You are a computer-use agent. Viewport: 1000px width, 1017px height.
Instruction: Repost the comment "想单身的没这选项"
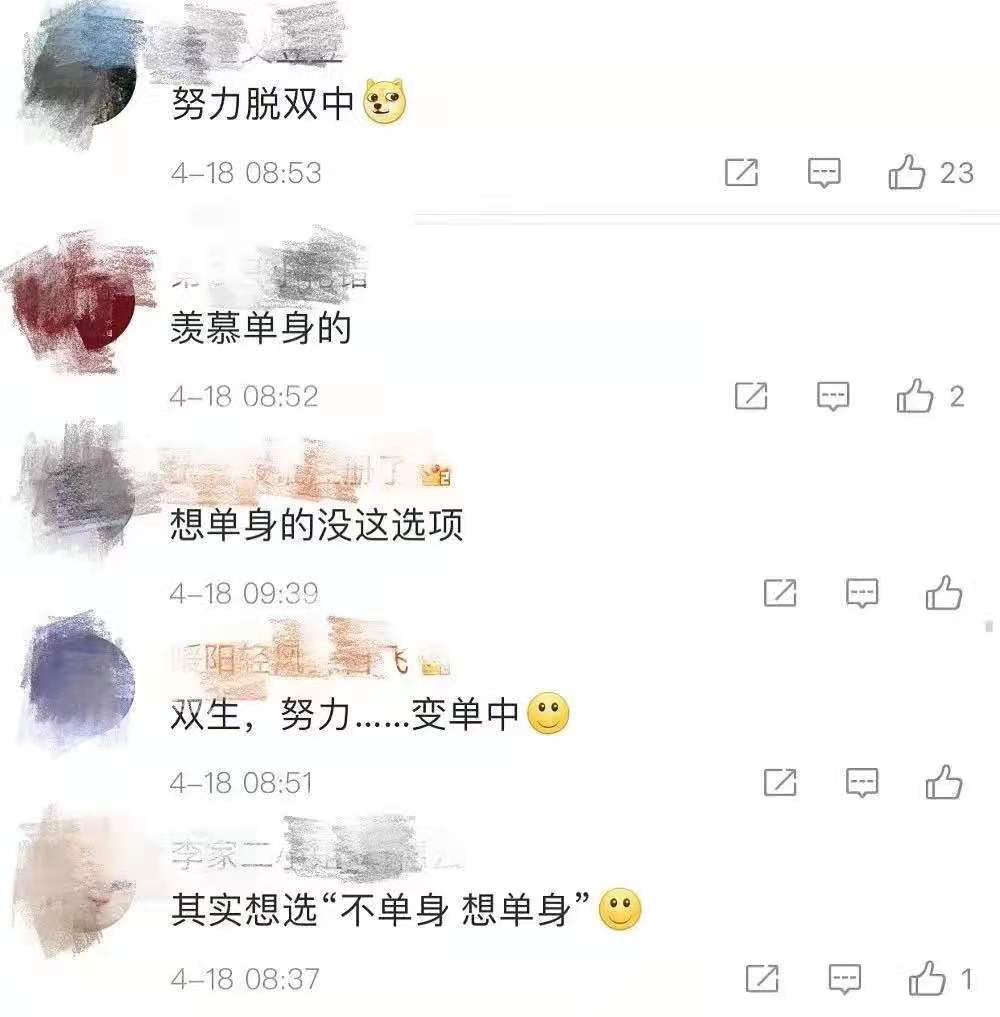[x=780, y=594]
